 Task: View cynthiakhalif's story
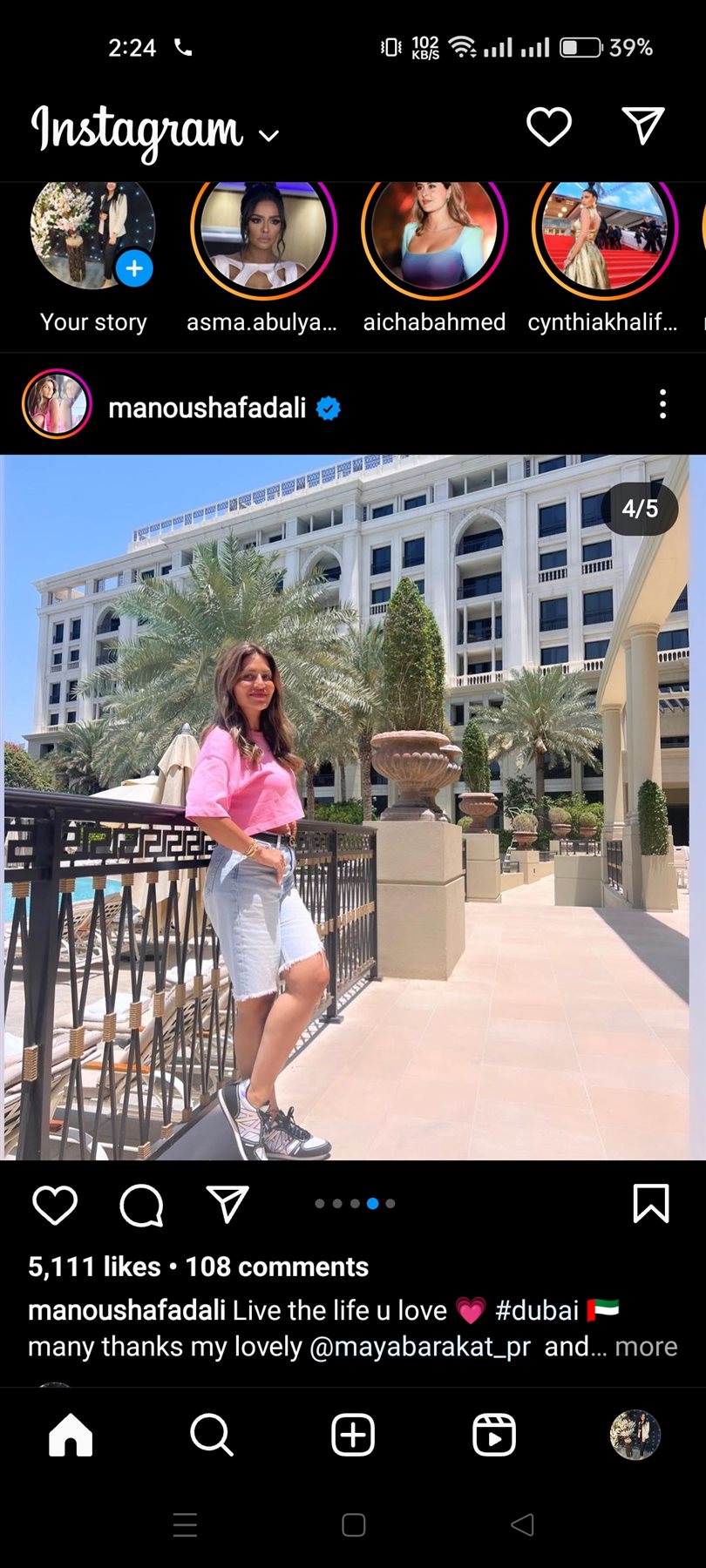[604, 231]
